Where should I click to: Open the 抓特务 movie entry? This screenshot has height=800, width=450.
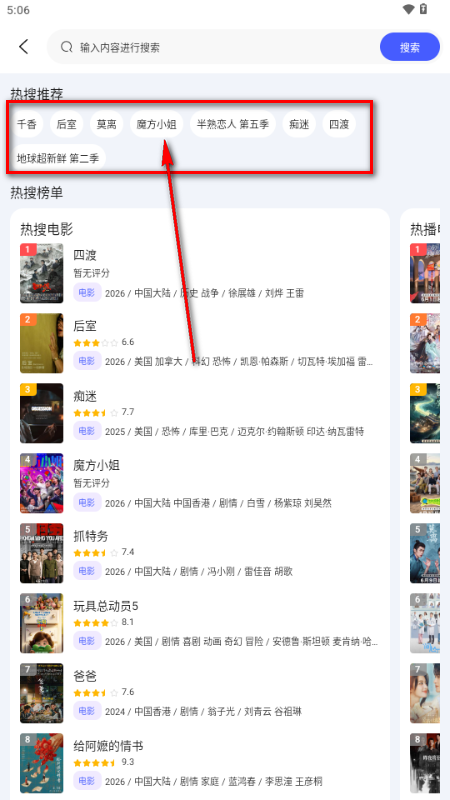coord(199,553)
